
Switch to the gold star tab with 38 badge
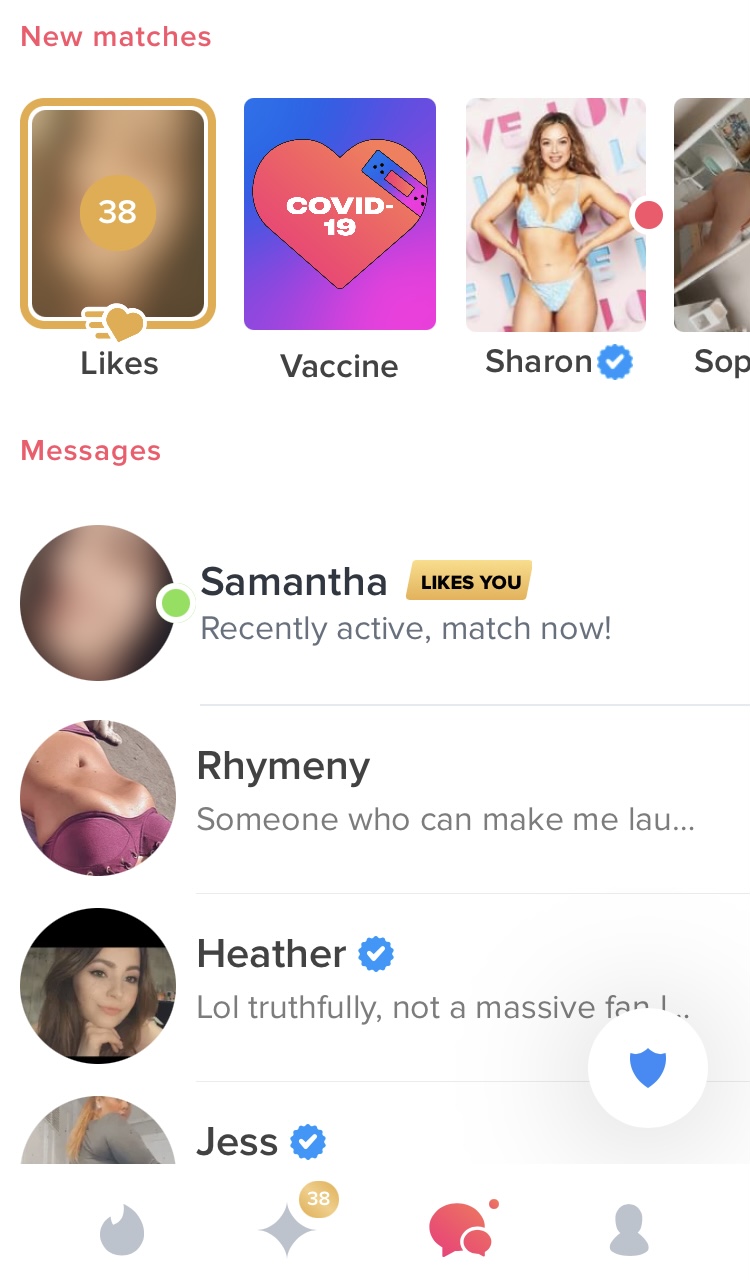(x=290, y=1228)
